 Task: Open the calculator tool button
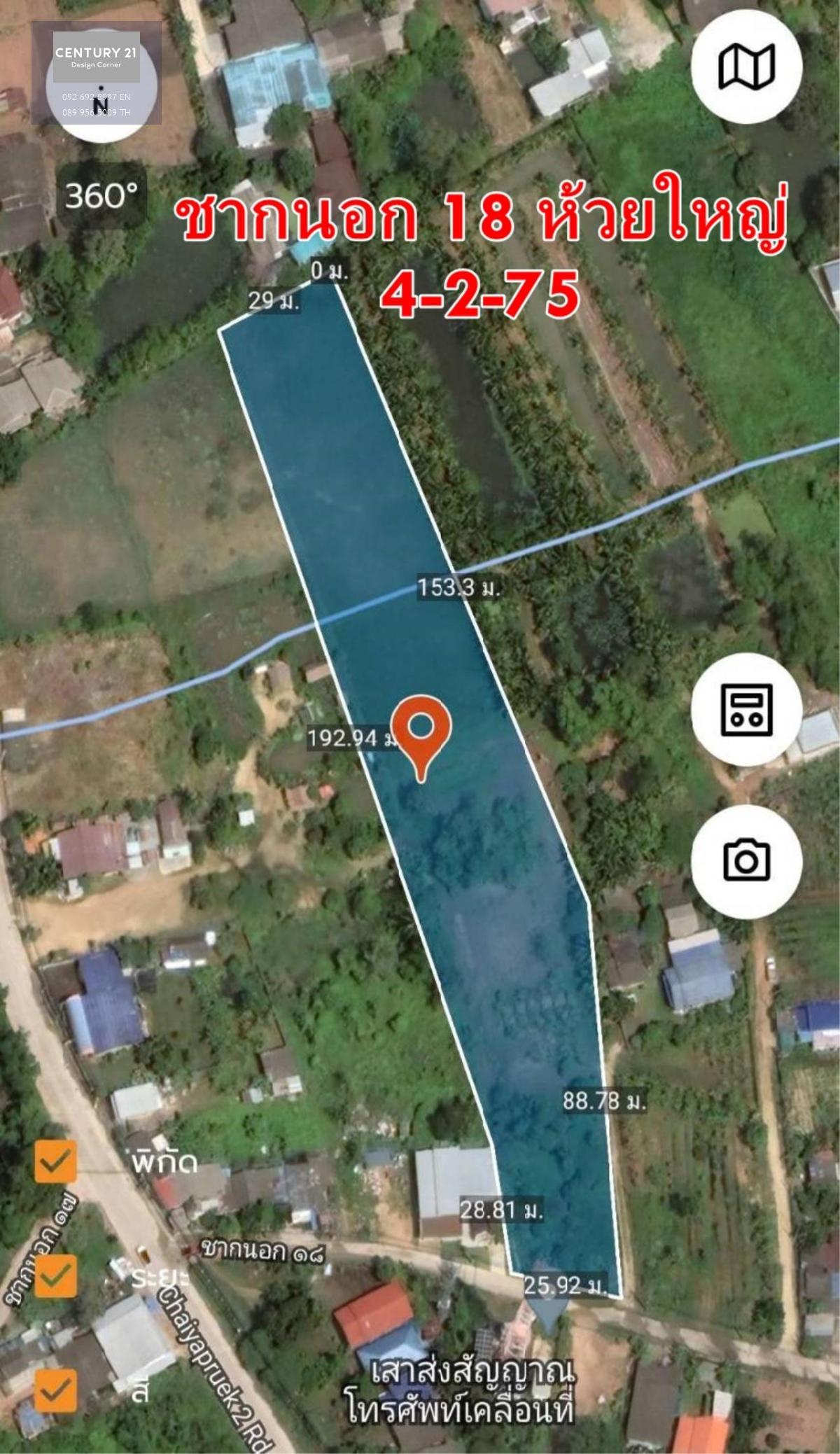coord(746,709)
